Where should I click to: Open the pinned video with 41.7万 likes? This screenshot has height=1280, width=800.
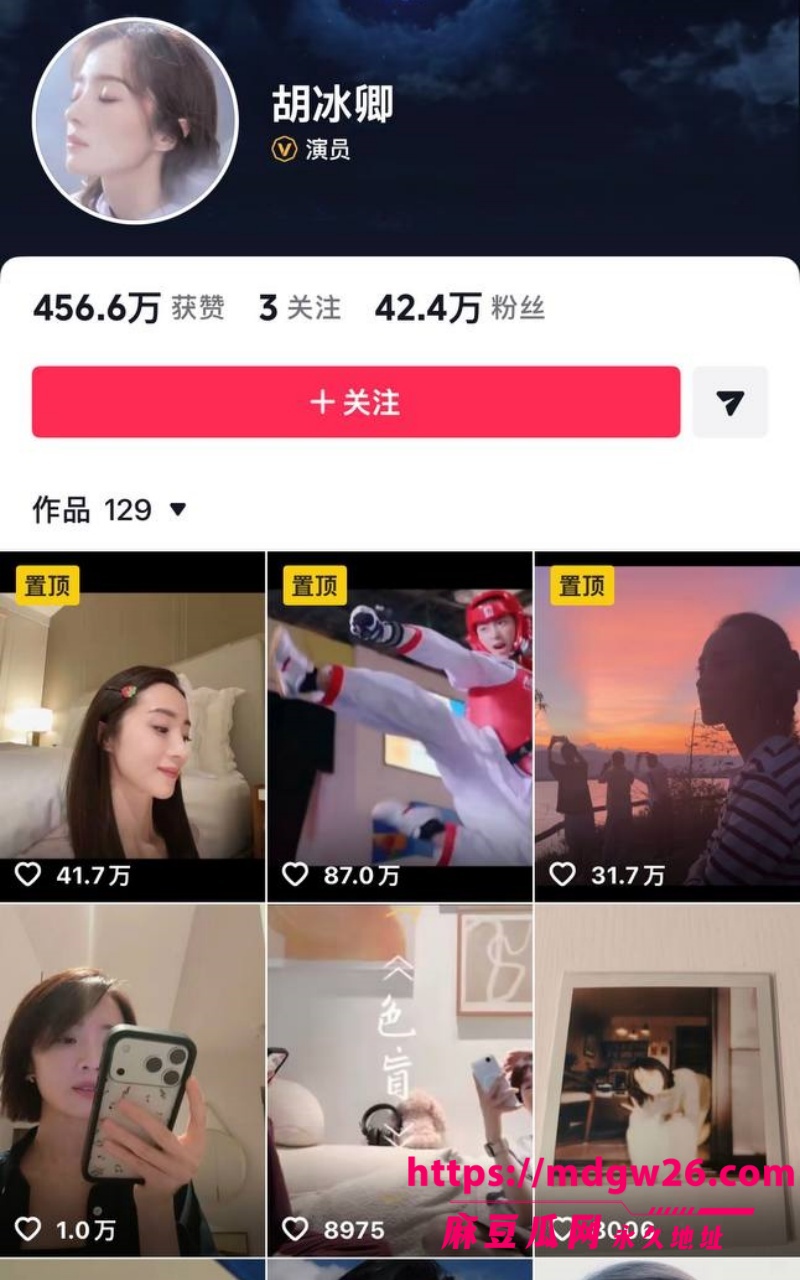click(x=132, y=727)
